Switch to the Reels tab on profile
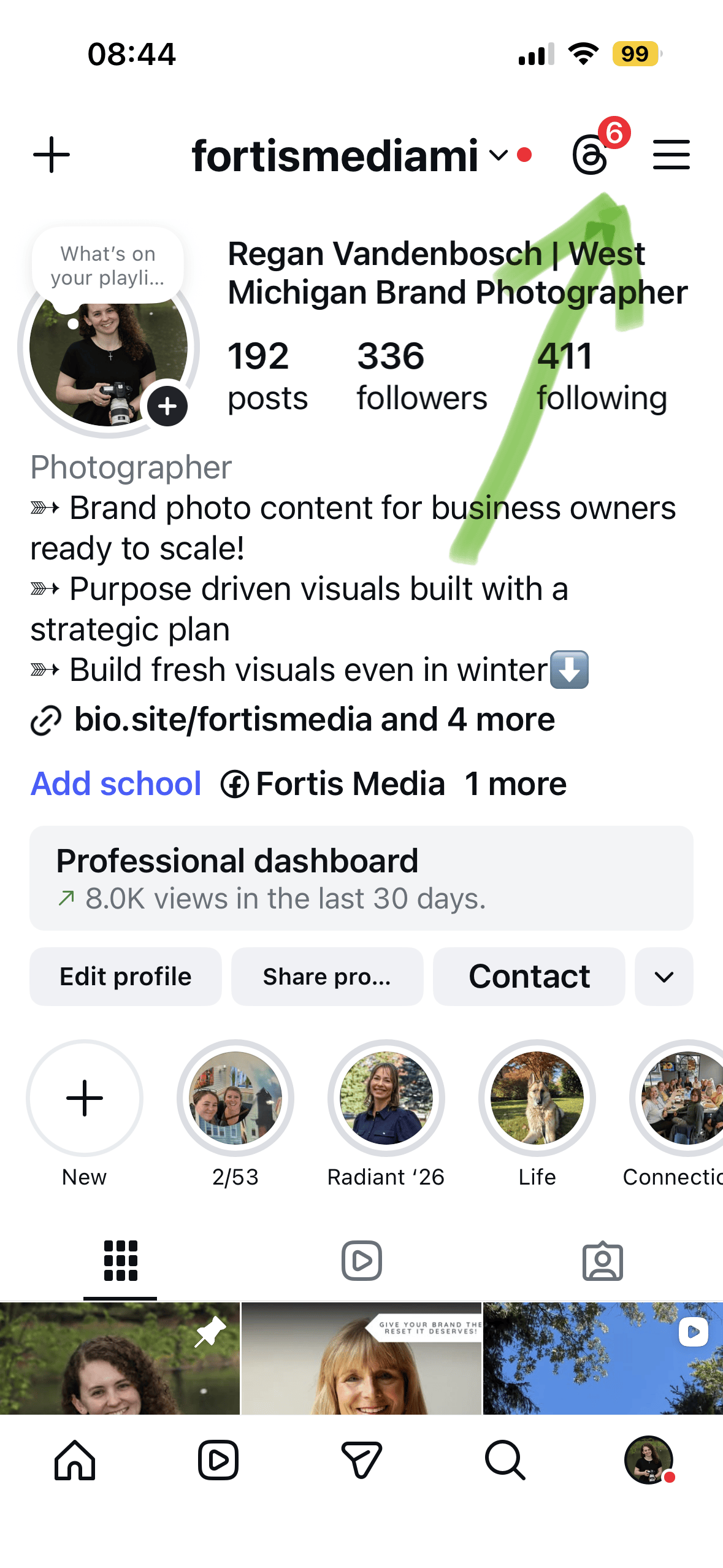The width and height of the screenshot is (723, 1568). click(361, 1261)
